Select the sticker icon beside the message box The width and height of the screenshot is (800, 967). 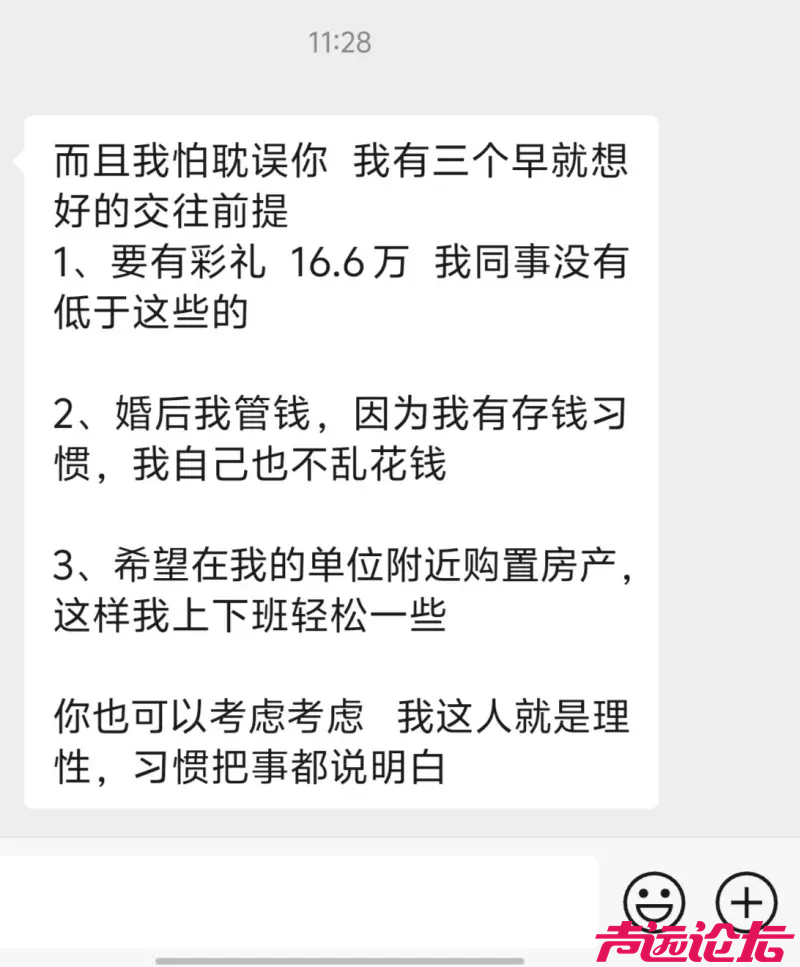(655, 899)
